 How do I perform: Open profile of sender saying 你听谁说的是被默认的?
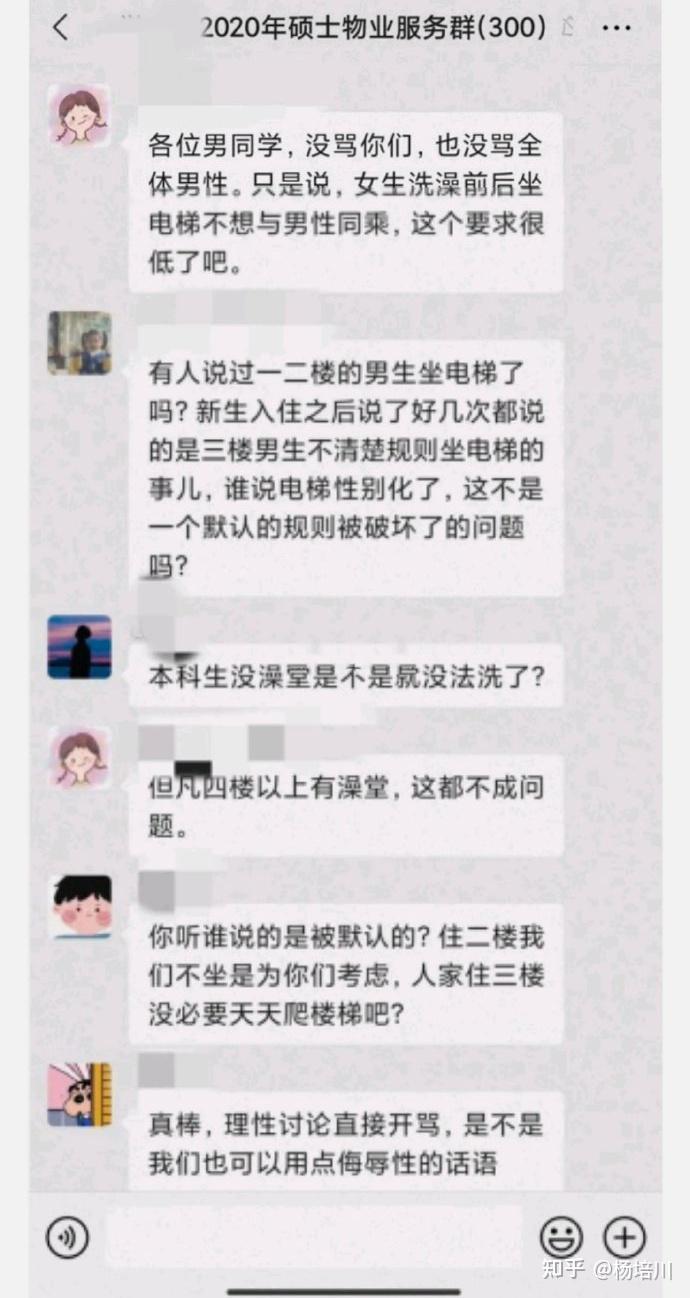coord(80,906)
